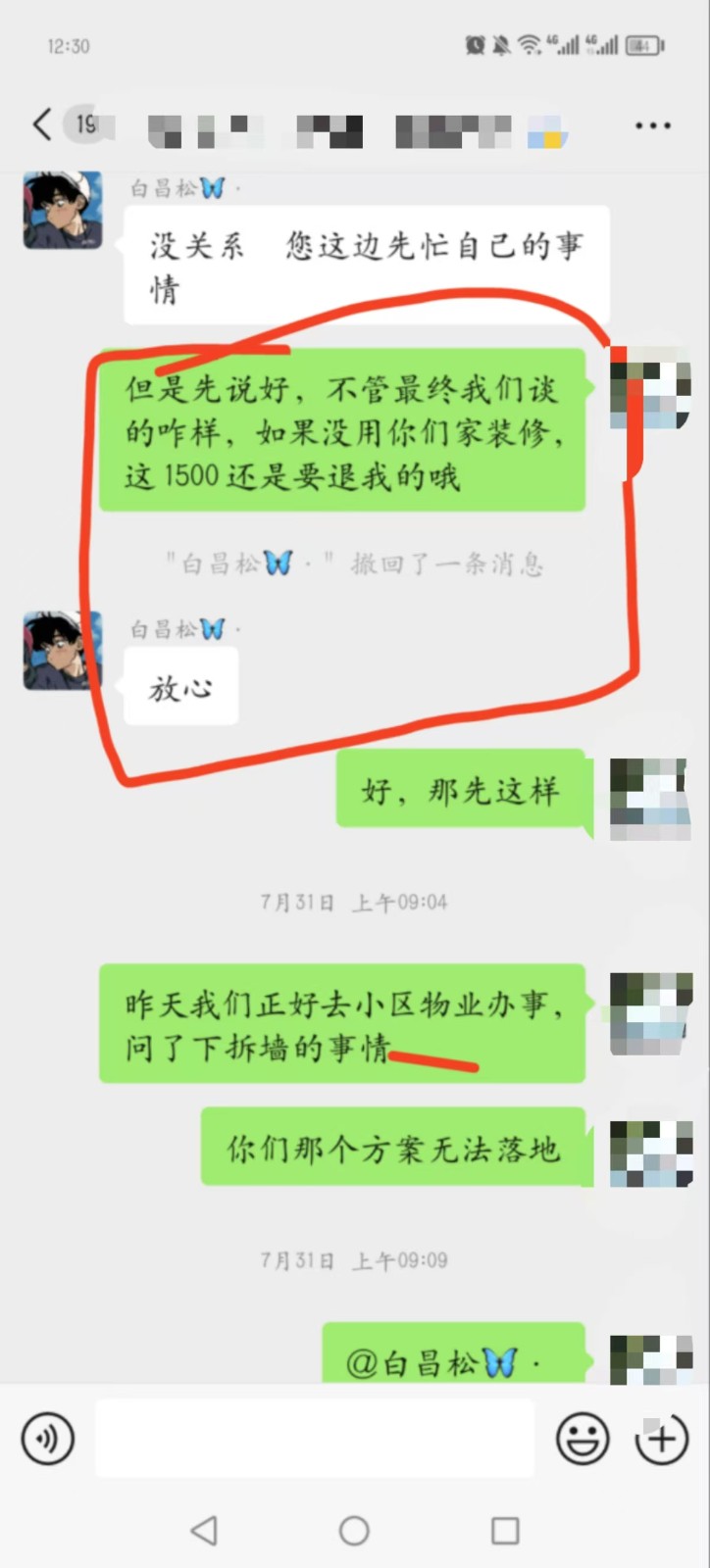Go back to the chat list
This screenshot has height=1568, width=710.
41,125
